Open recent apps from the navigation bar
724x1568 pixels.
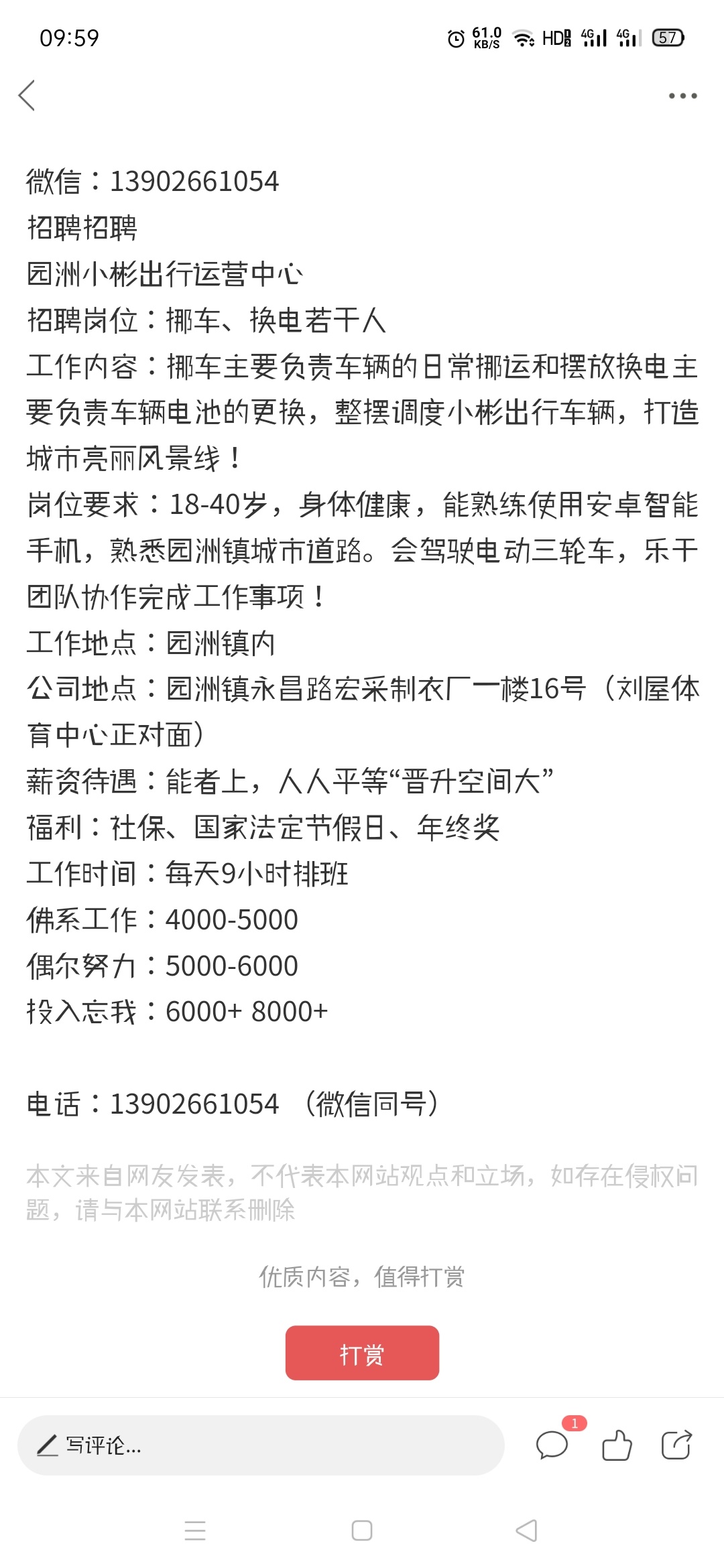click(195, 1530)
